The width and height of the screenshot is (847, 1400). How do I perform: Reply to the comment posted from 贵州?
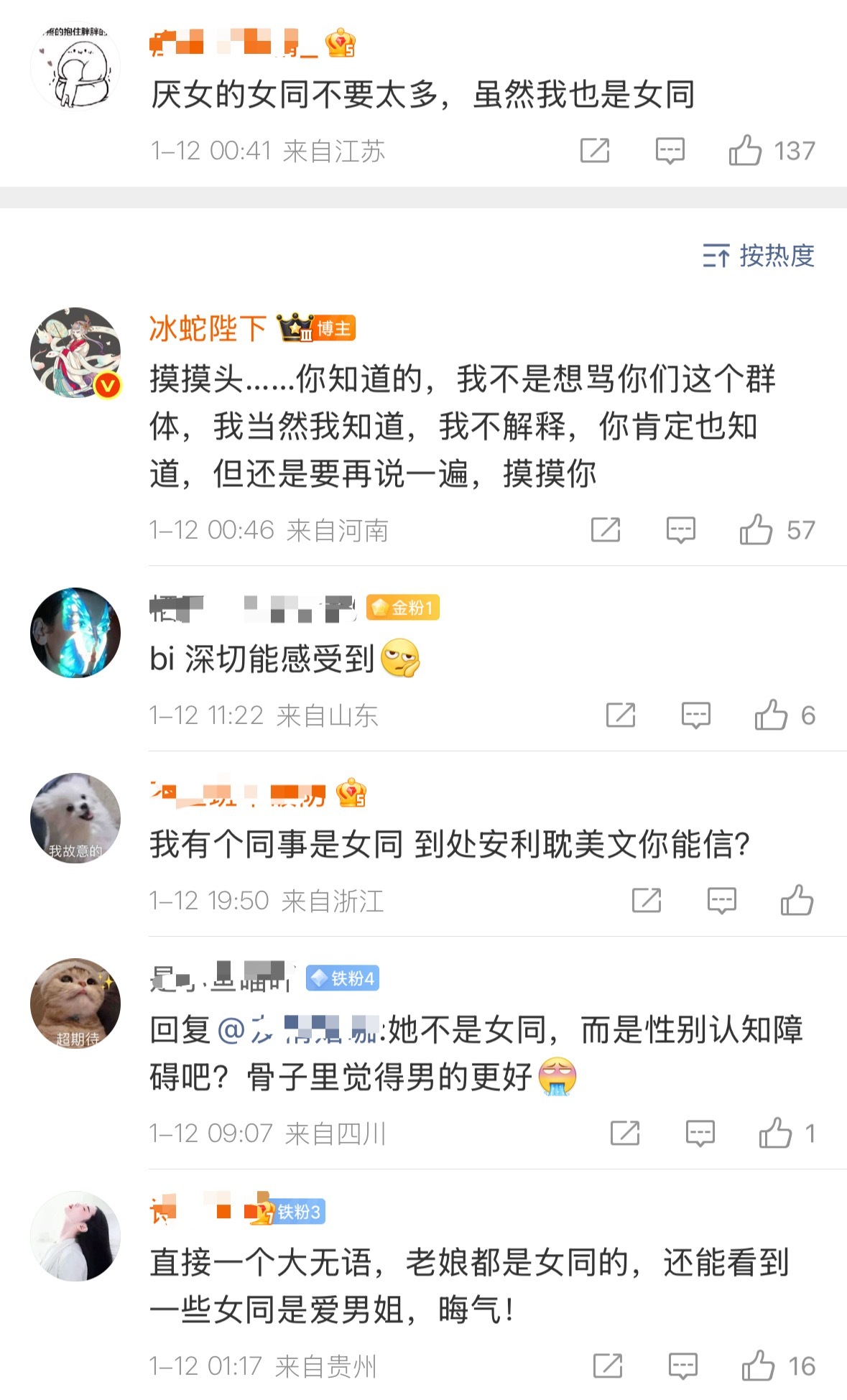[682, 1366]
